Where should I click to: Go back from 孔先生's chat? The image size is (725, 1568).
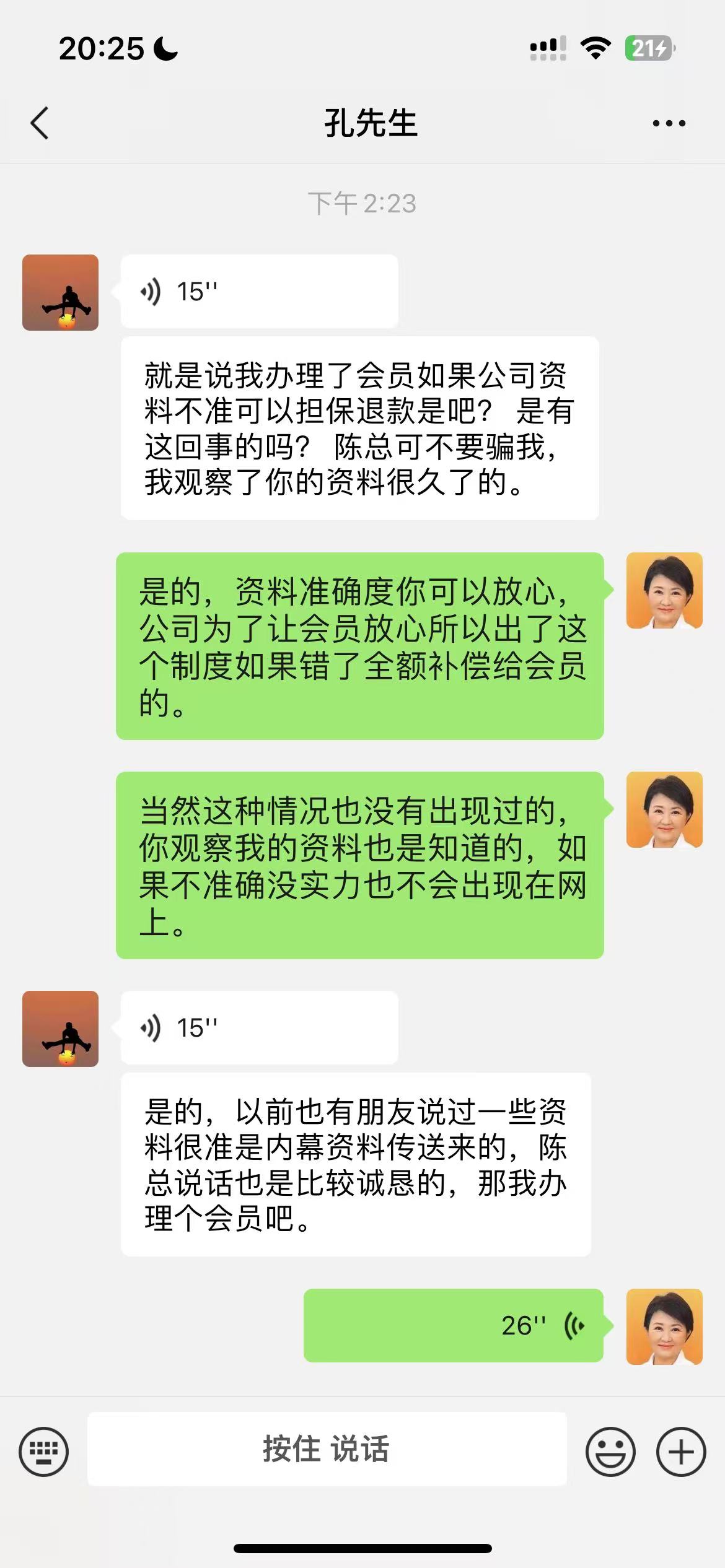40,123
